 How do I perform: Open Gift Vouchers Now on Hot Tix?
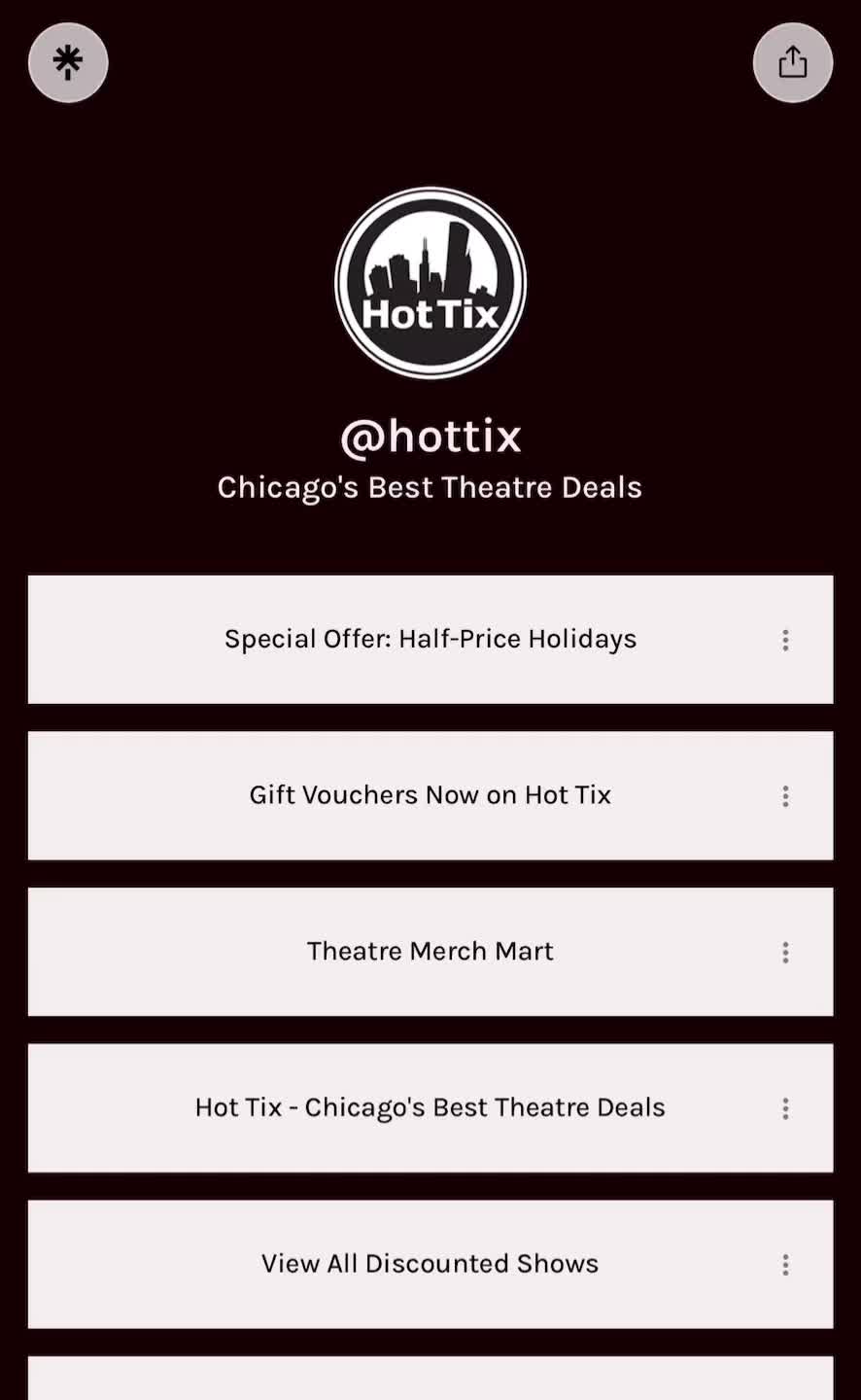(430, 796)
